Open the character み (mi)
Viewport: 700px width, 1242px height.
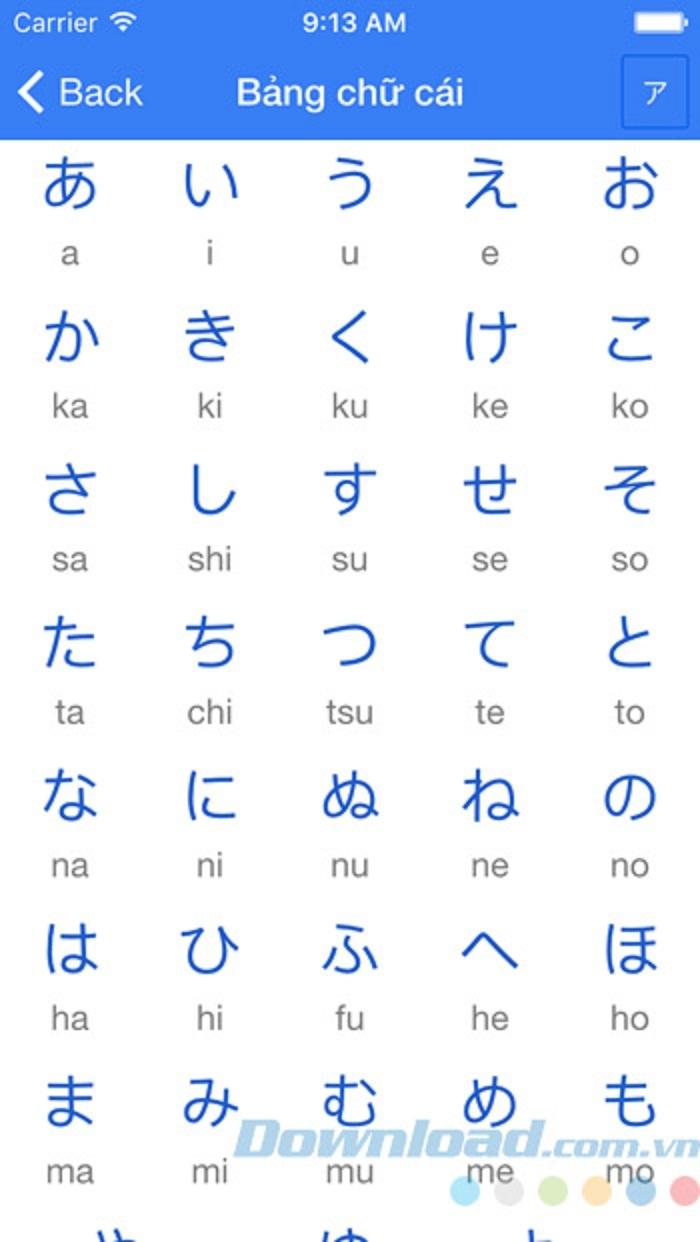pos(210,1103)
